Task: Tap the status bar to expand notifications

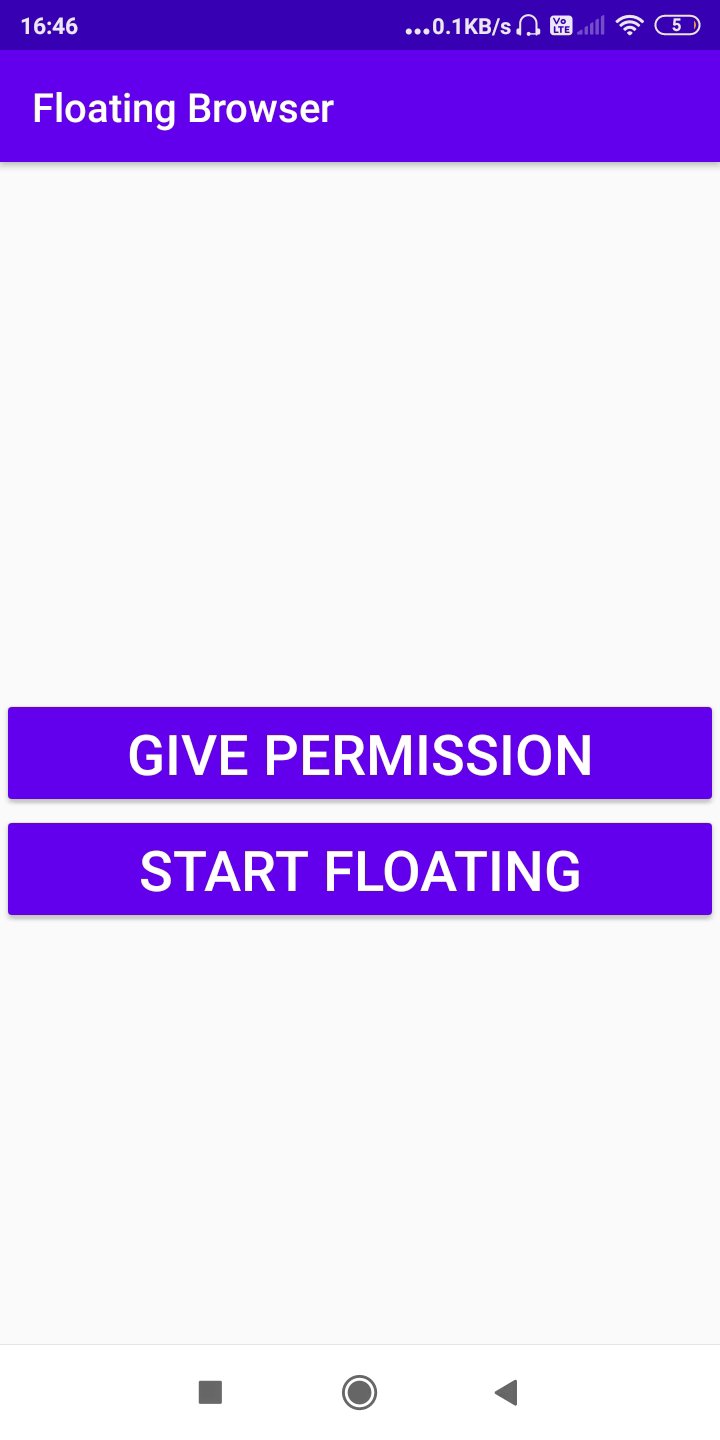Action: [x=300, y=27]
